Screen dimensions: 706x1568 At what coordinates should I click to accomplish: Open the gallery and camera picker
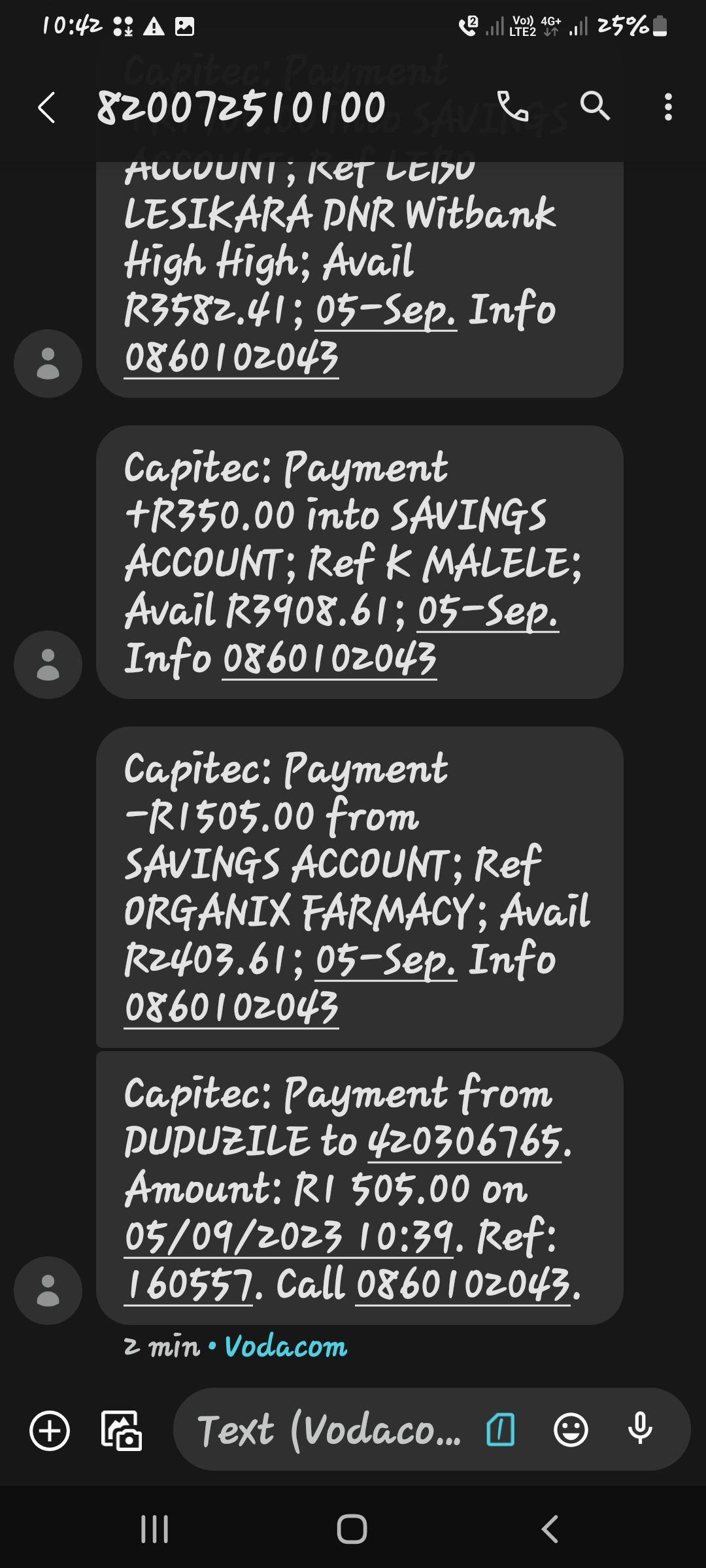click(x=122, y=1430)
